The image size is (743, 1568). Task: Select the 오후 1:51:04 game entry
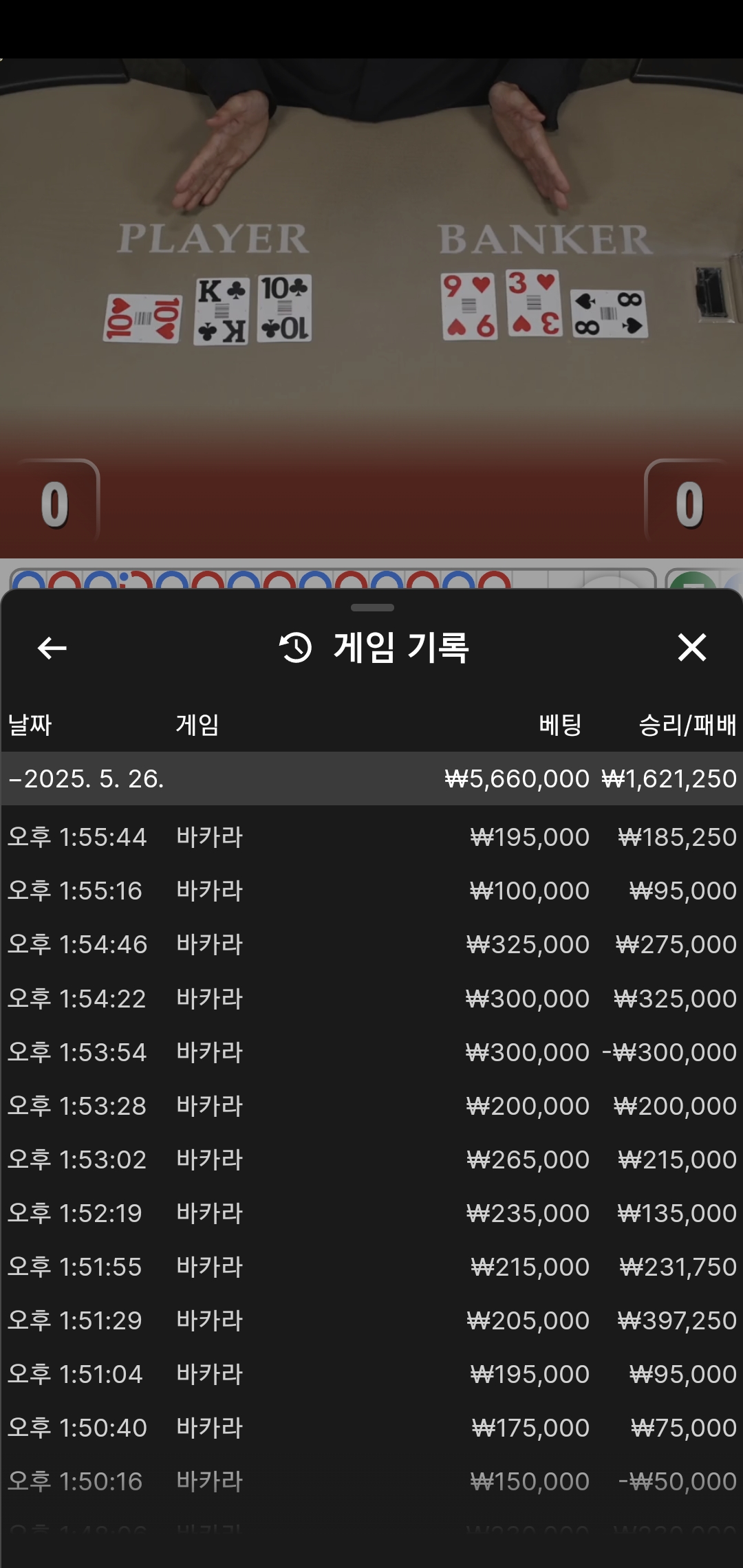(371, 1374)
